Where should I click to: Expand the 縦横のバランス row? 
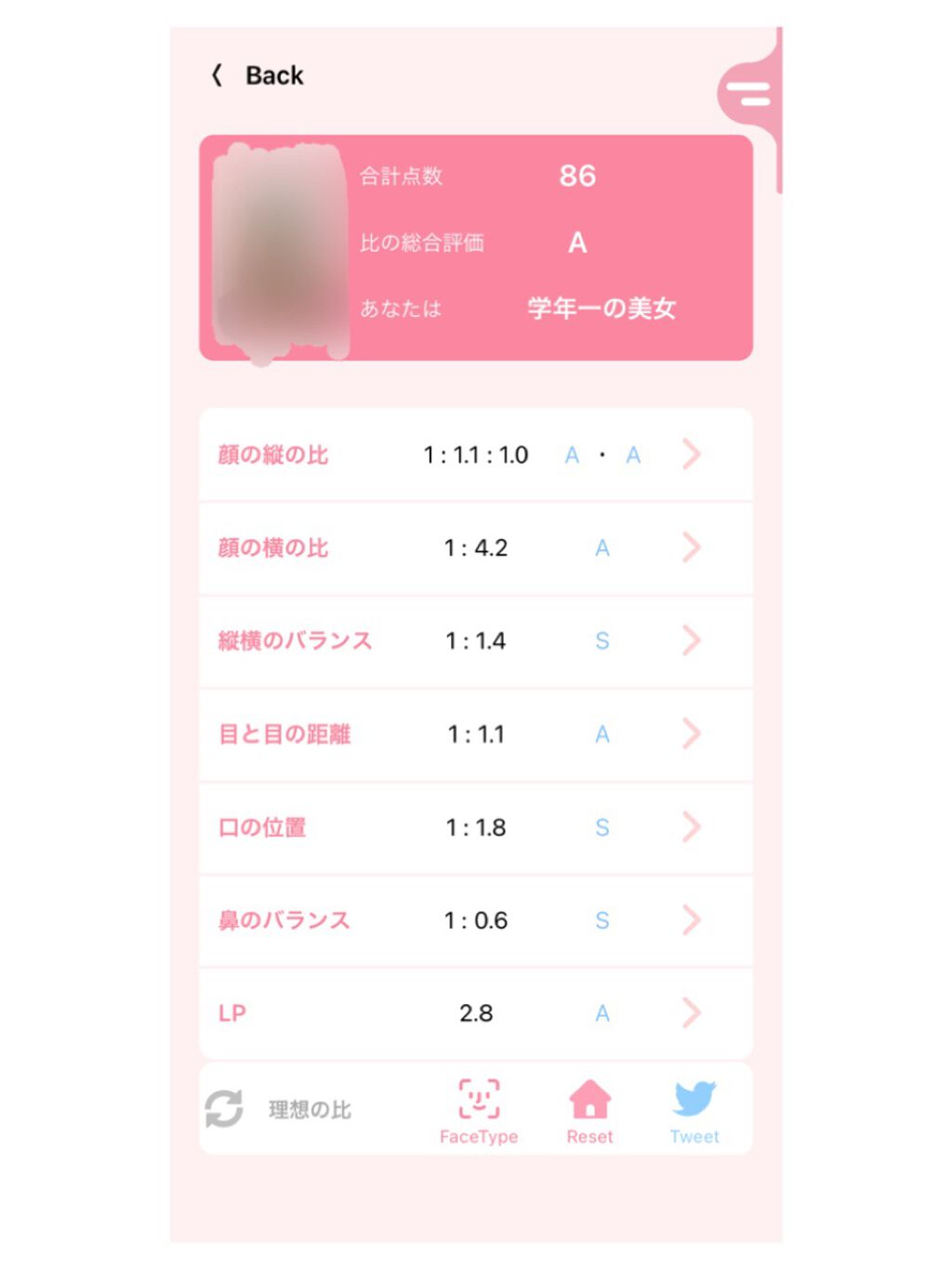(692, 641)
